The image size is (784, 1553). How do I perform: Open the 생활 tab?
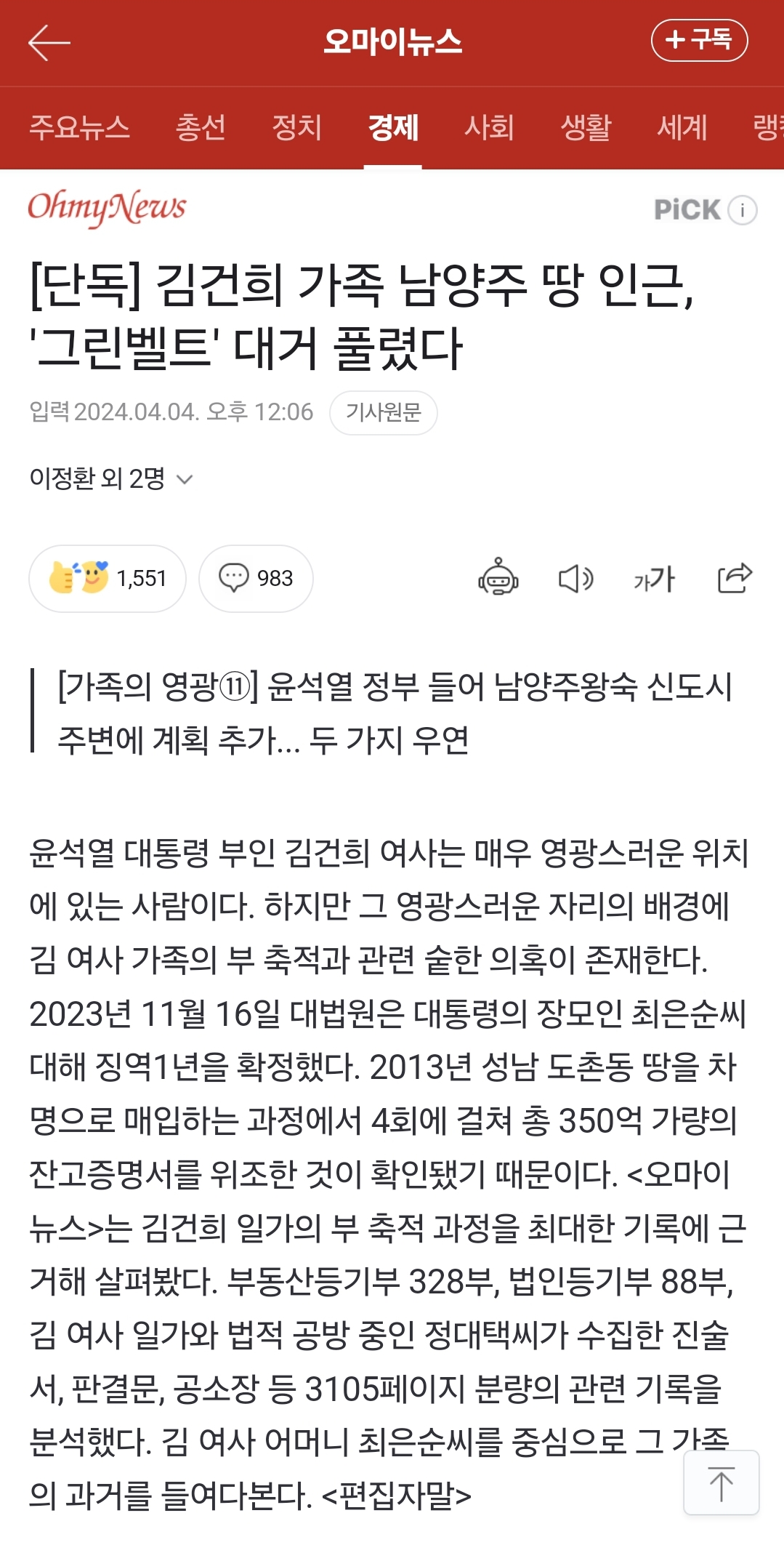pos(586,127)
